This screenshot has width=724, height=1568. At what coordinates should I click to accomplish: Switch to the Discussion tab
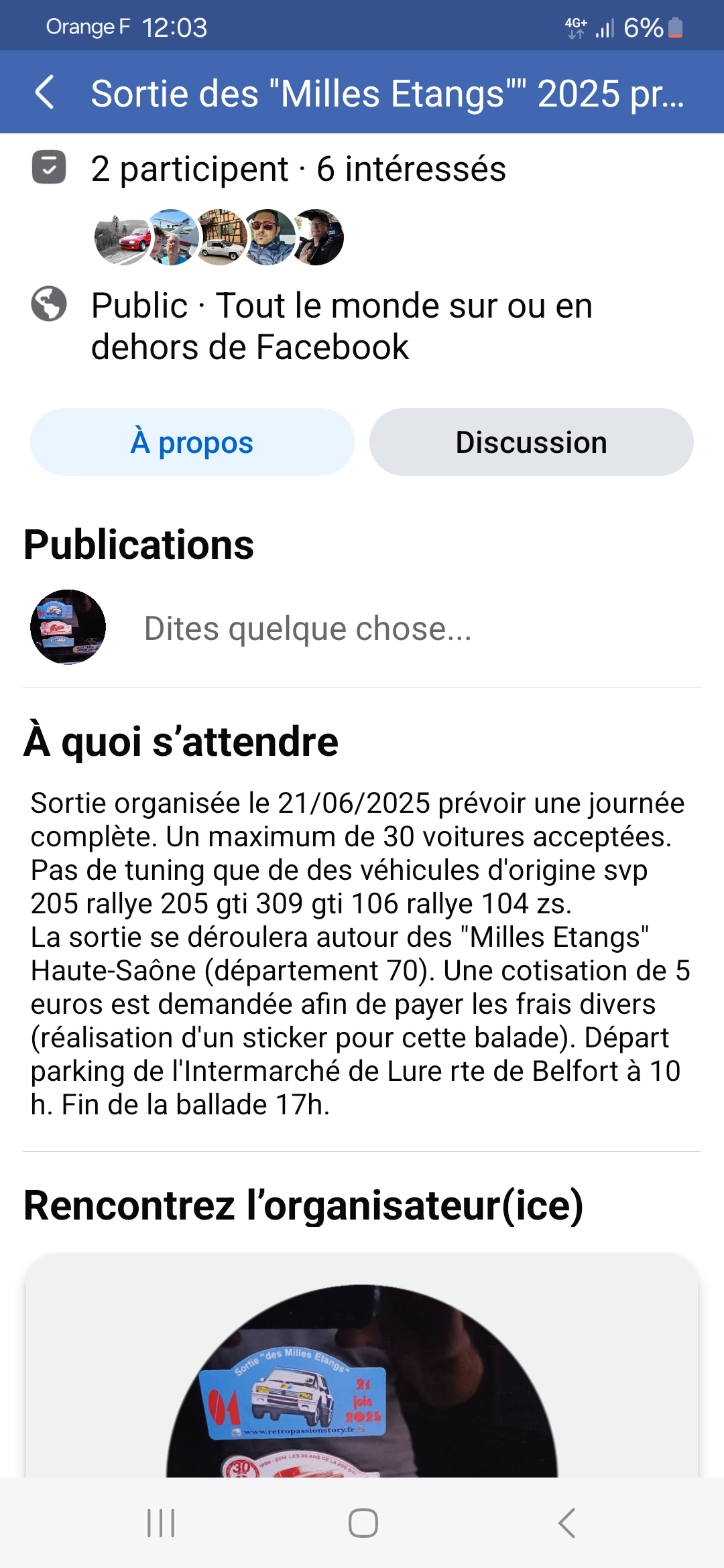point(531,442)
